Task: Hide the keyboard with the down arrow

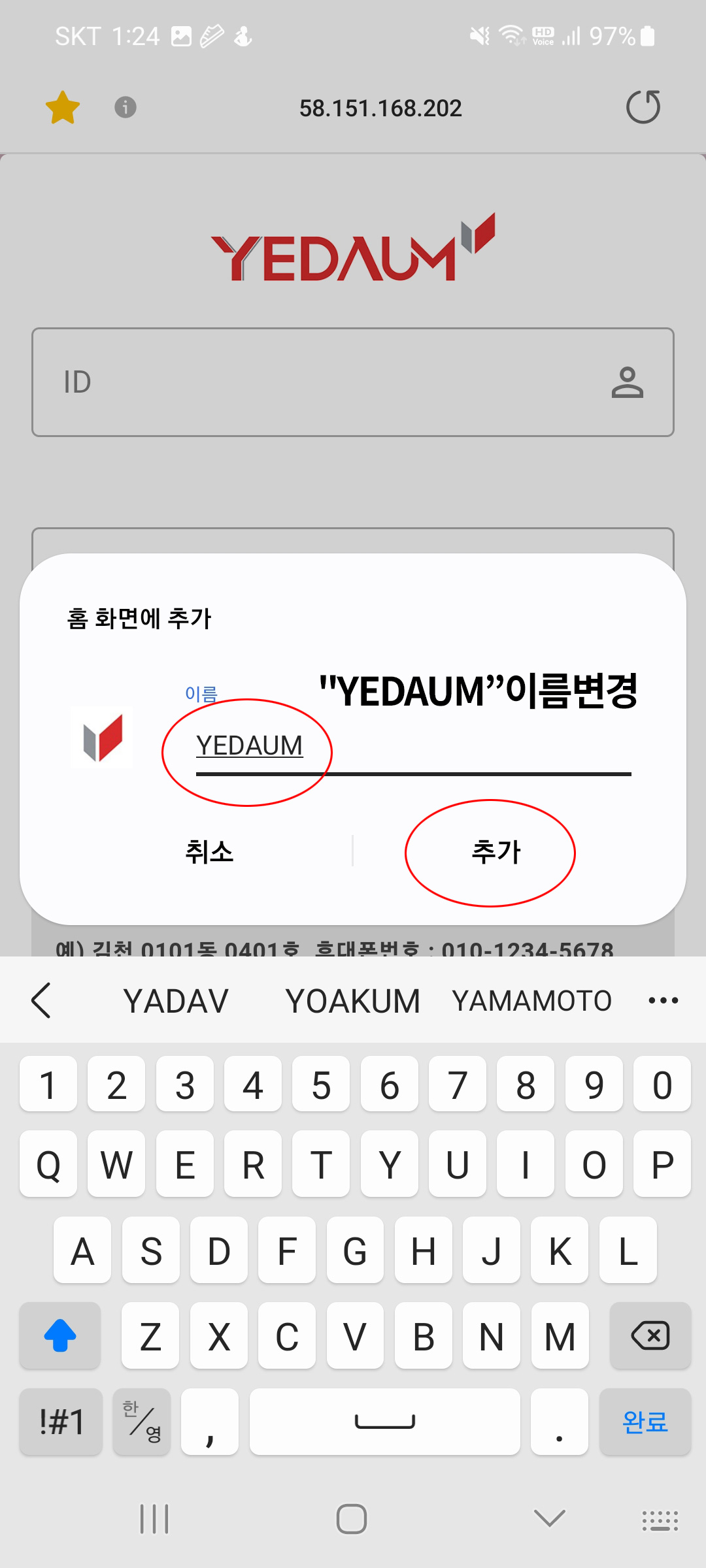Action: pos(549,1518)
